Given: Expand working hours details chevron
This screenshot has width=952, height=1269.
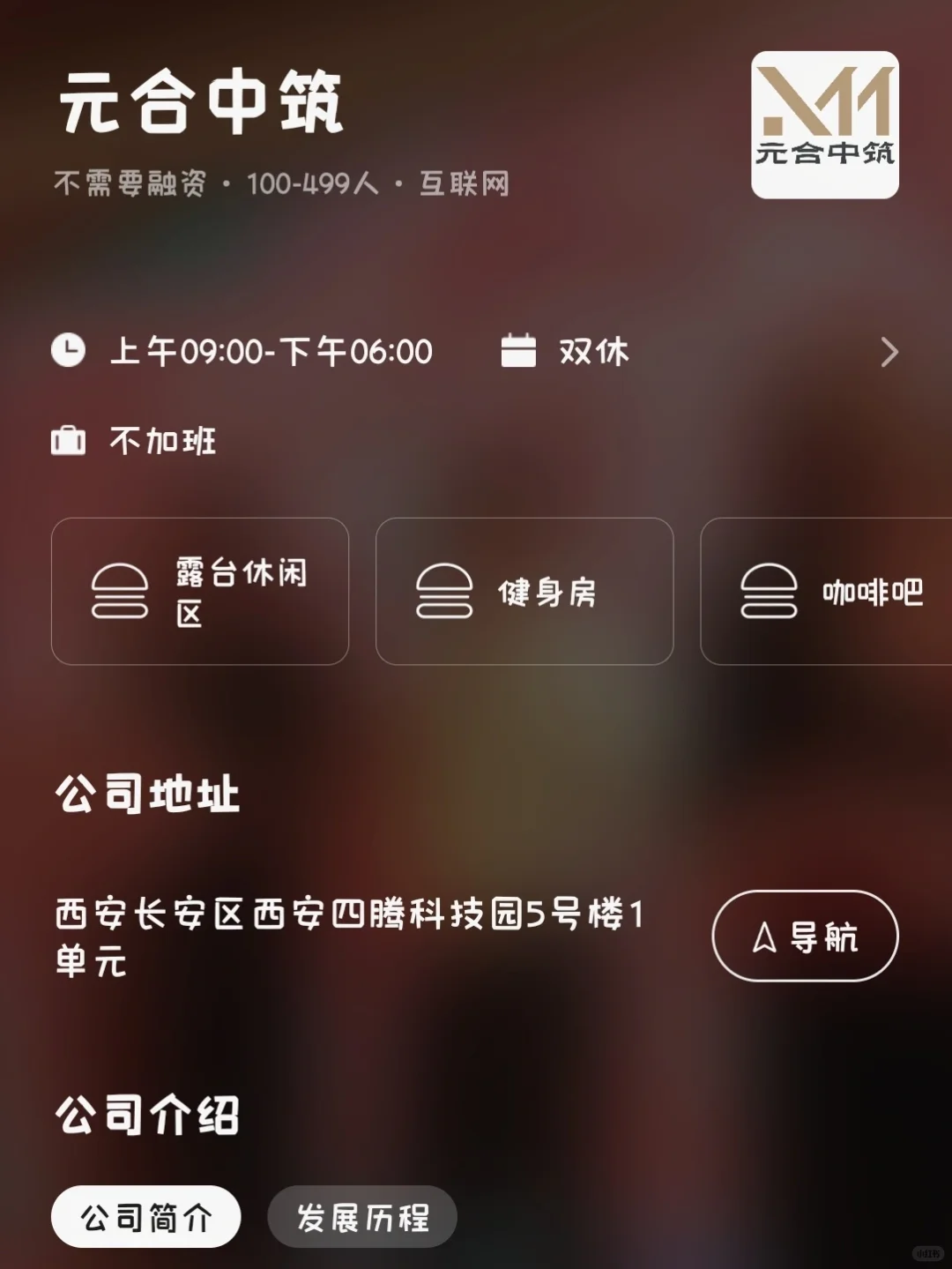Looking at the screenshot, I should (x=889, y=353).
